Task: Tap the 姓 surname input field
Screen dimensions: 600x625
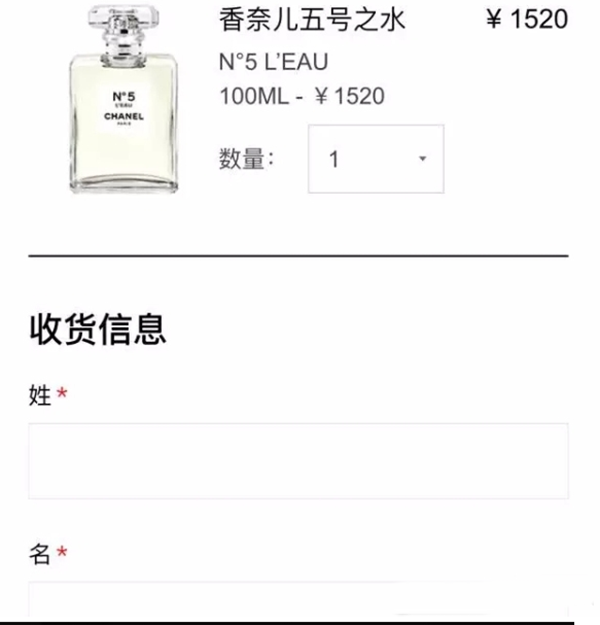Action: pyautogui.click(x=298, y=461)
